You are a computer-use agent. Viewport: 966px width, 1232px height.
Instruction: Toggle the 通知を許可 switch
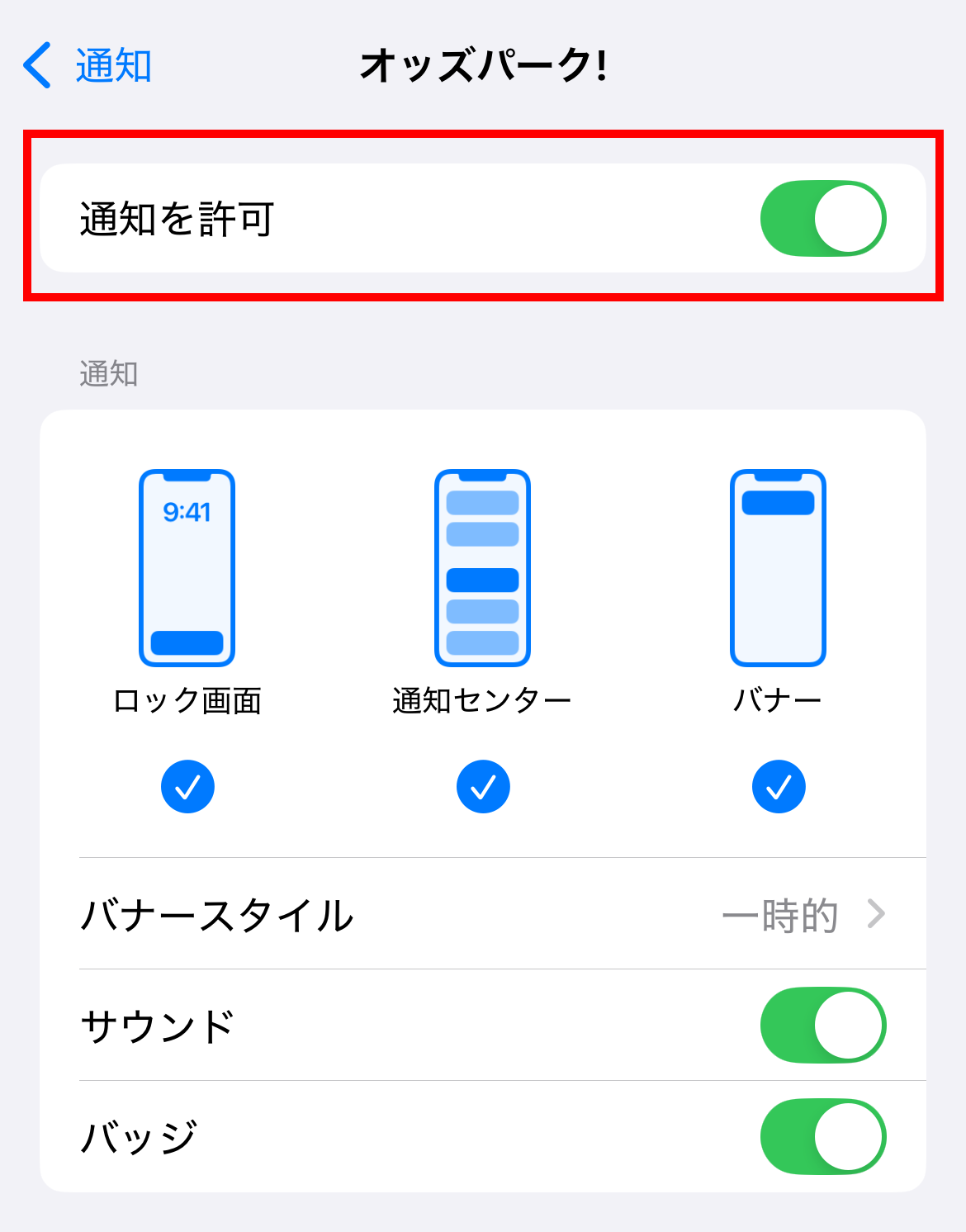(x=822, y=219)
